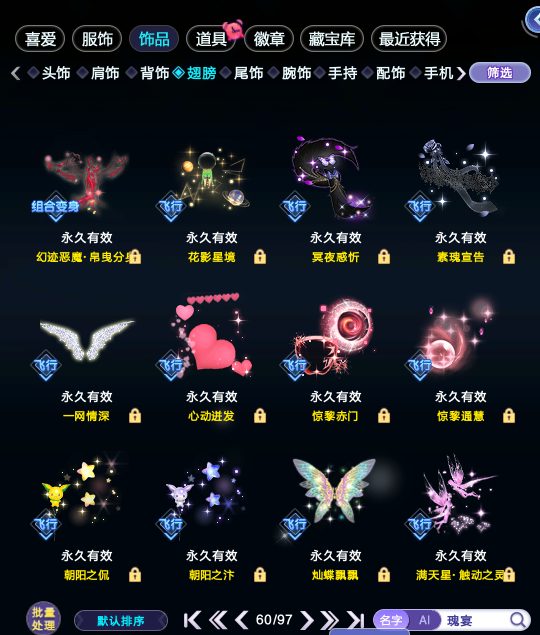
Task: Open the 徽章 tab
Action: coord(269,39)
